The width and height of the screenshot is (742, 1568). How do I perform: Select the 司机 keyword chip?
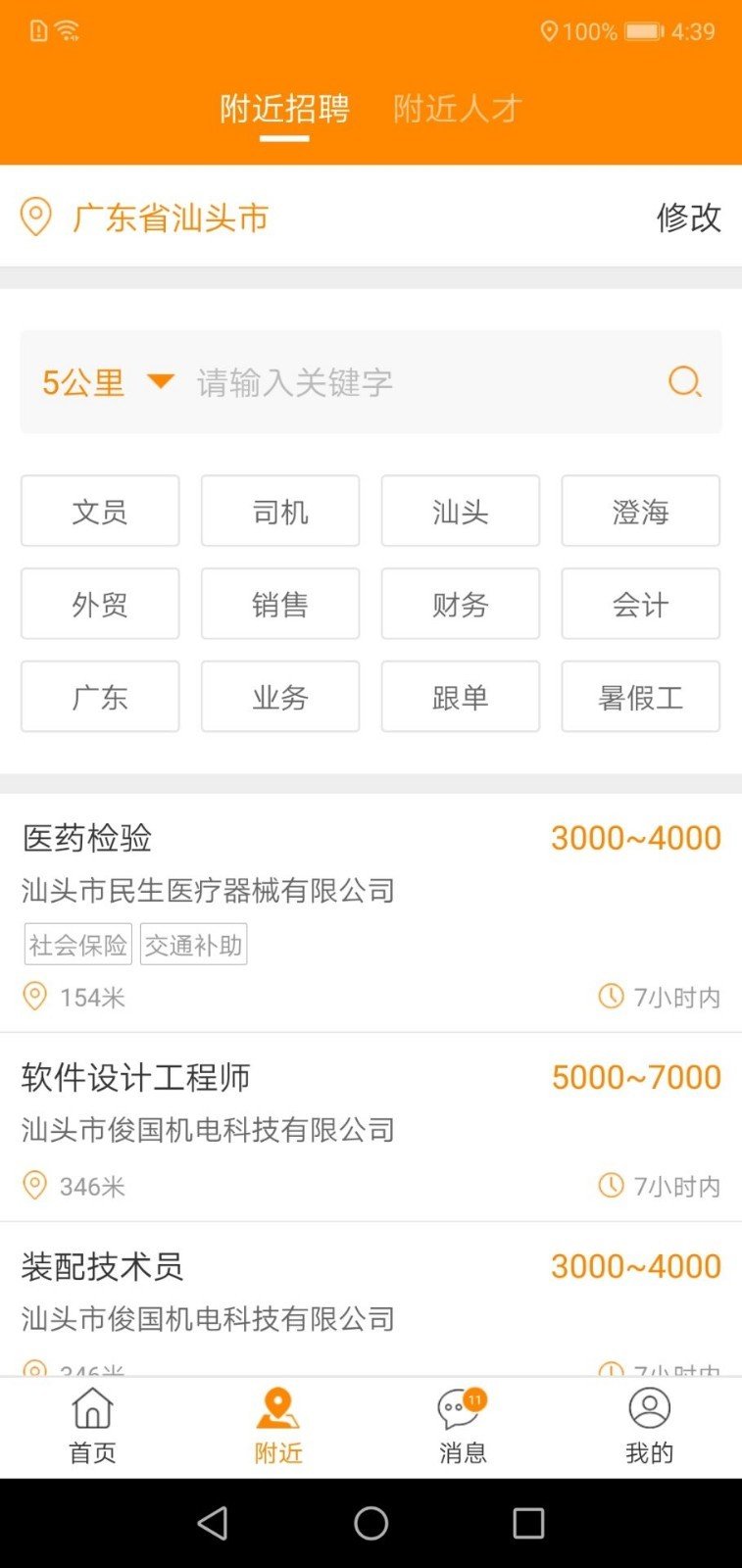click(x=280, y=511)
